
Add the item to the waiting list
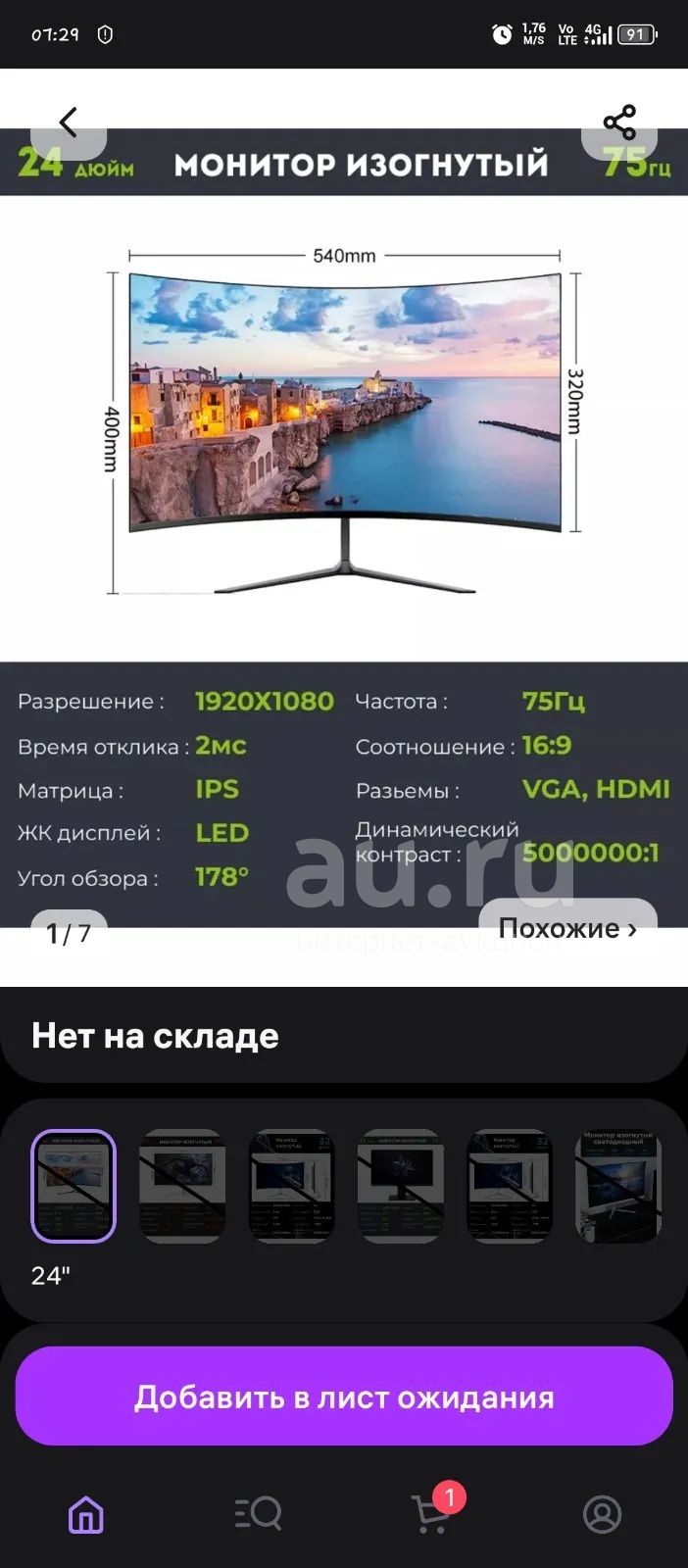point(344,1396)
